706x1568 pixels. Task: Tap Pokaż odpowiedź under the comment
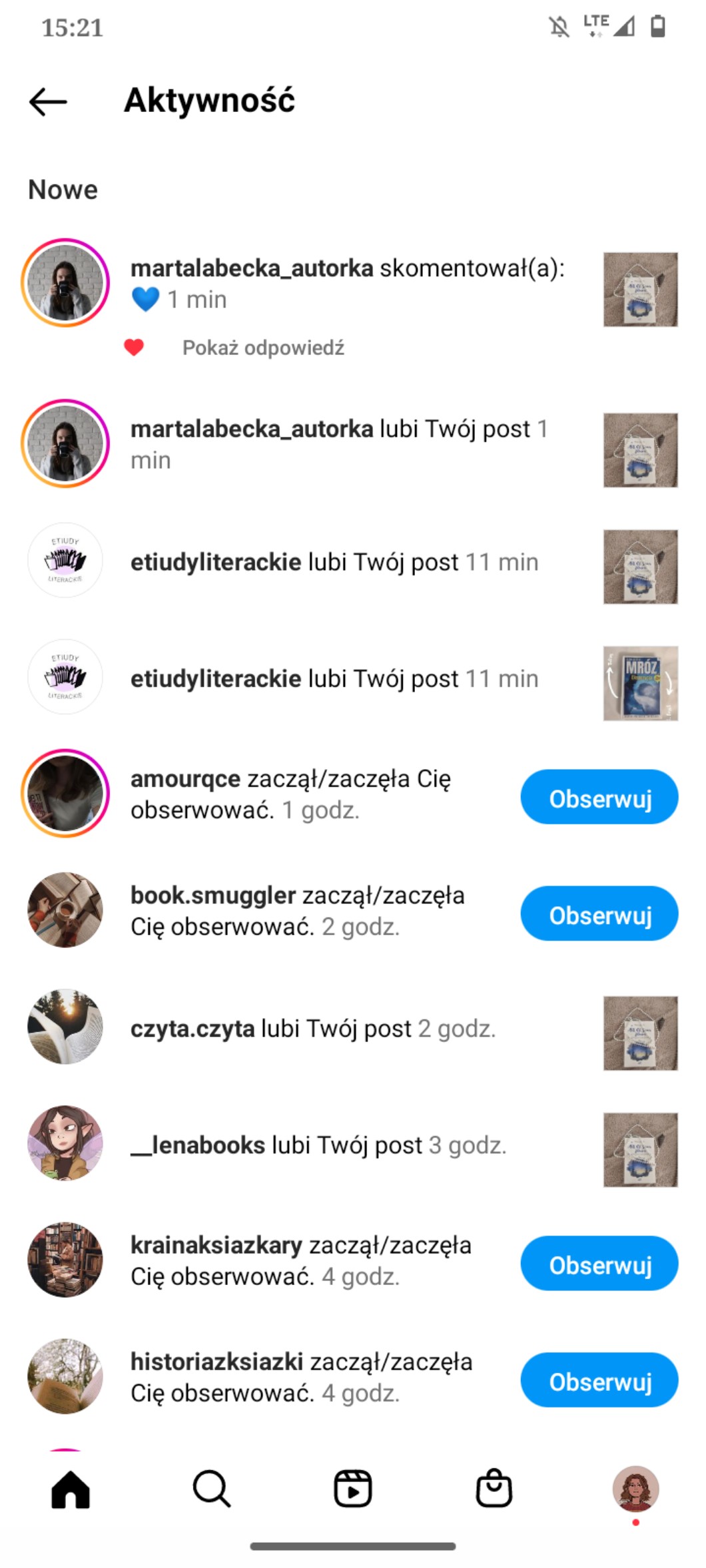[x=263, y=348]
